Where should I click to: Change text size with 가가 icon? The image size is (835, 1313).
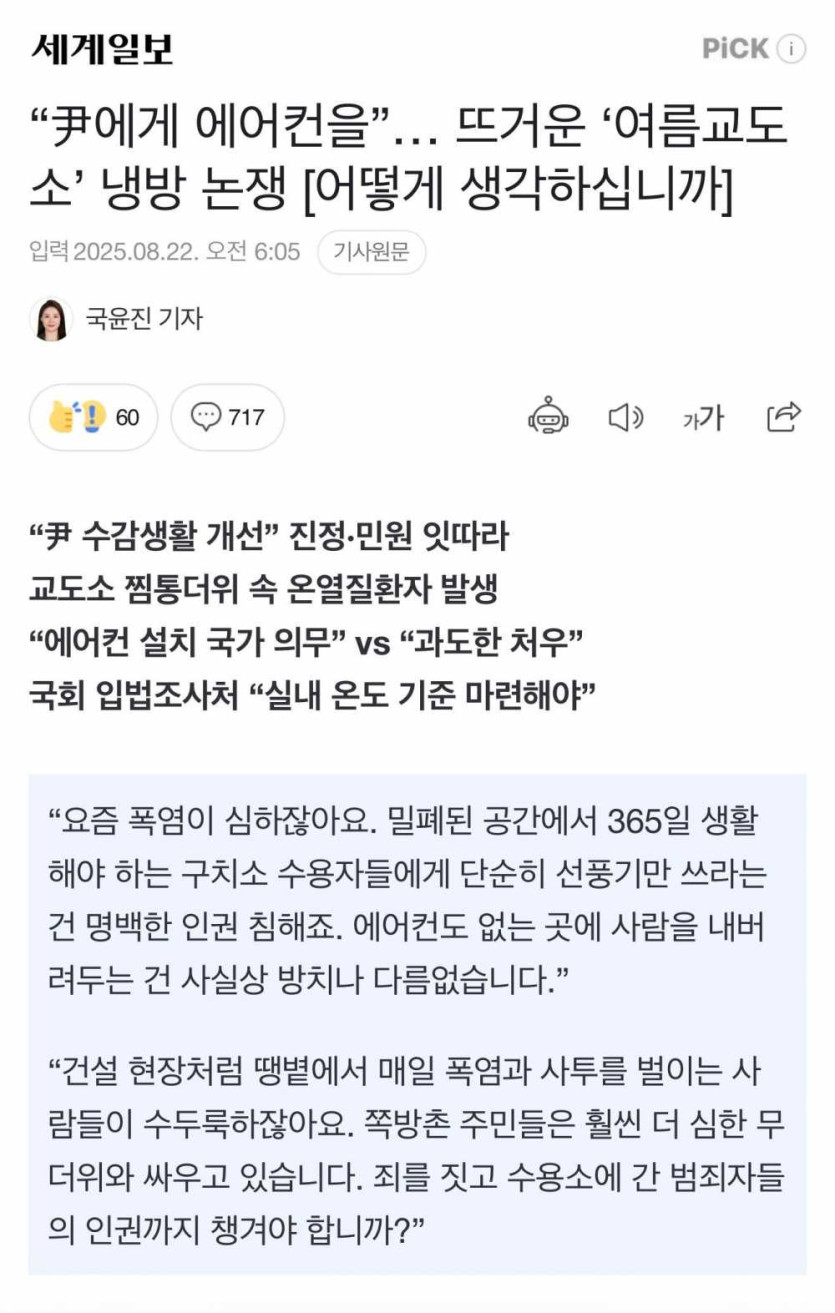[703, 418]
